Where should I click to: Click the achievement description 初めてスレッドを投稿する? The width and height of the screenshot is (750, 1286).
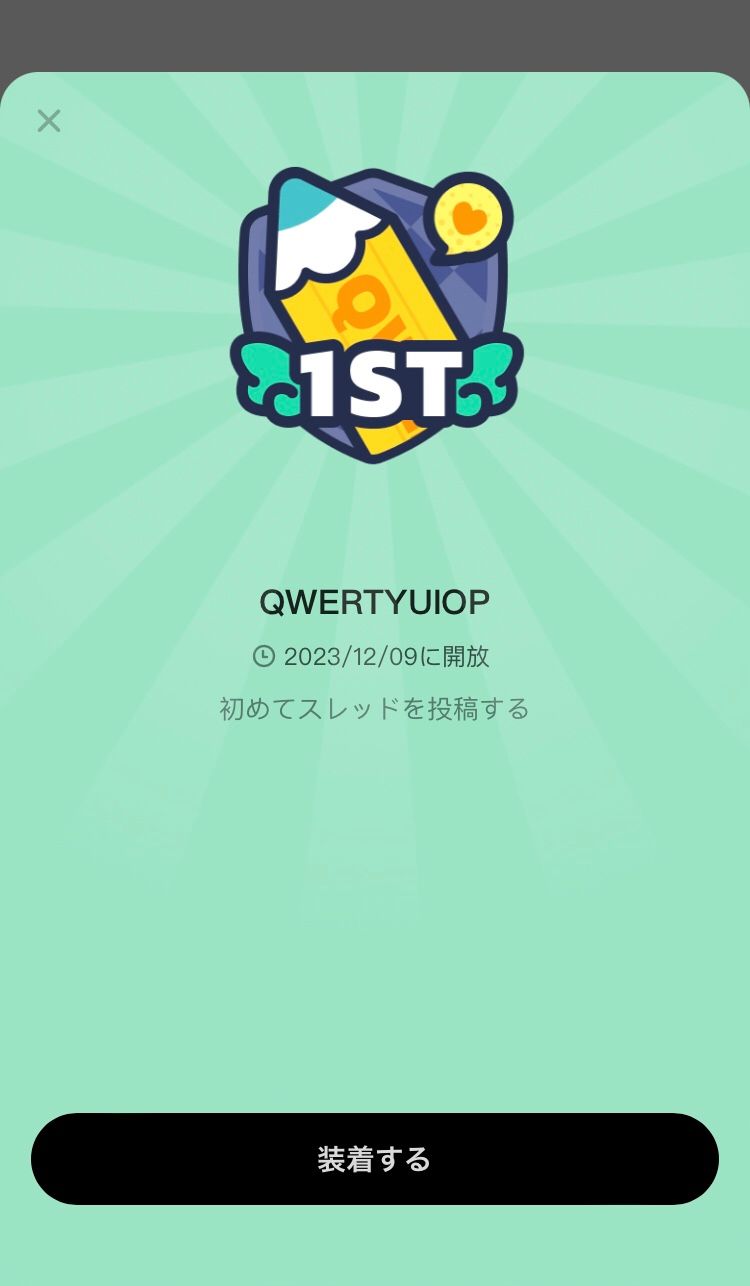click(x=374, y=707)
